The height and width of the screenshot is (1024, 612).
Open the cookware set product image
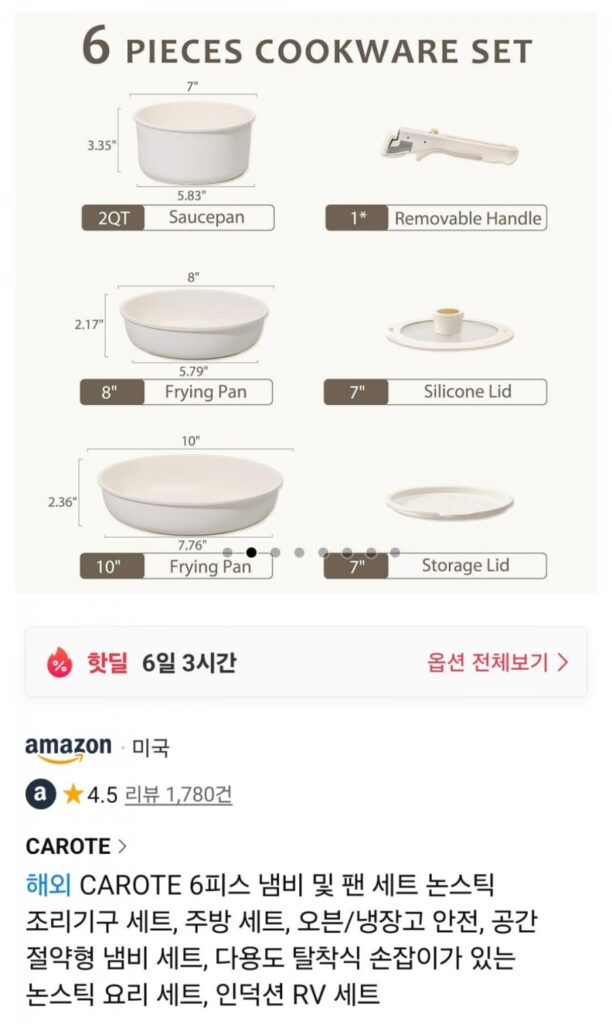coord(306,300)
